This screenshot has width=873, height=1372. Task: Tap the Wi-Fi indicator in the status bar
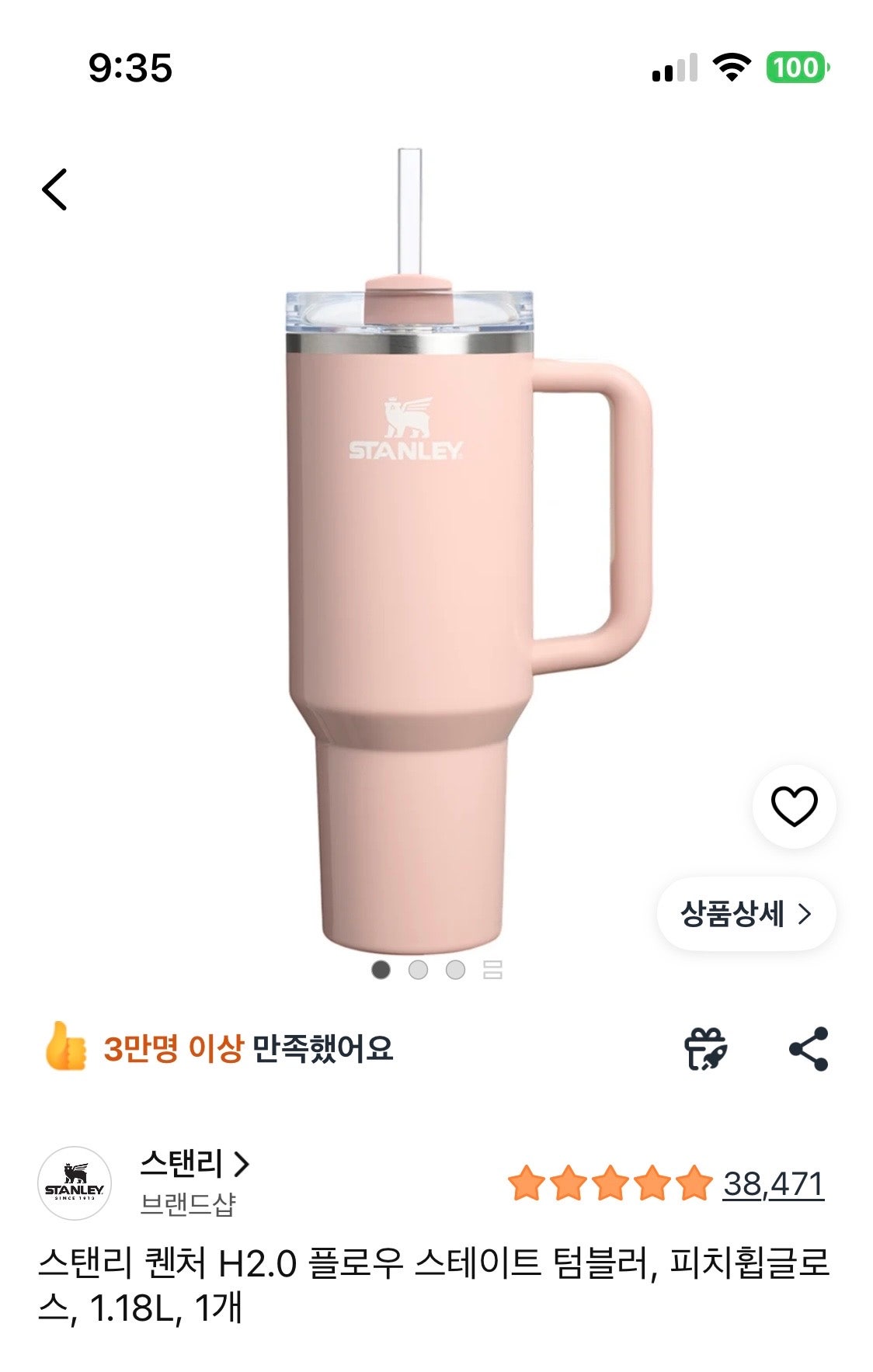click(x=731, y=68)
